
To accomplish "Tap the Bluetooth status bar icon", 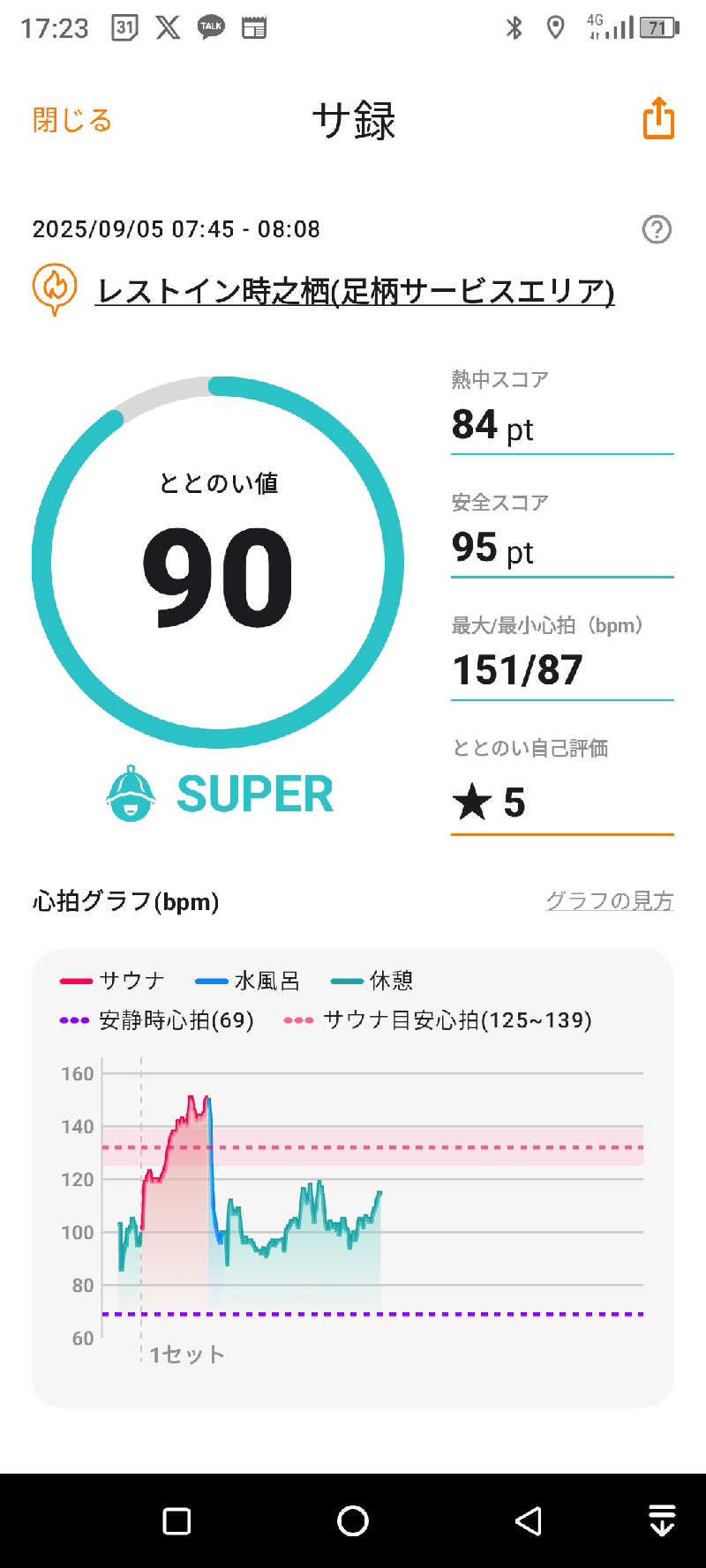I will pyautogui.click(x=514, y=27).
